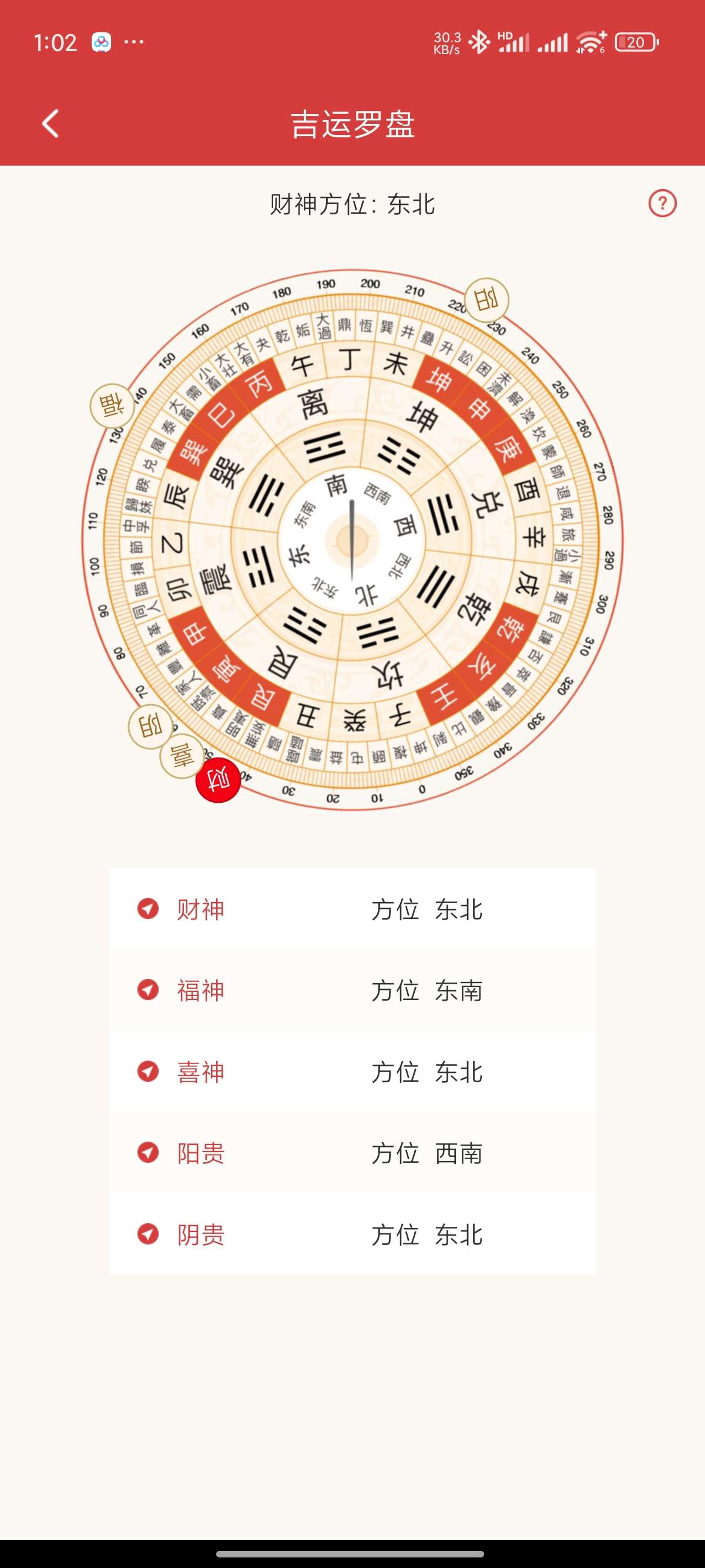Image resolution: width=705 pixels, height=1568 pixels.
Task: Go back from the 吉运罗盘 page
Action: coord(51,123)
